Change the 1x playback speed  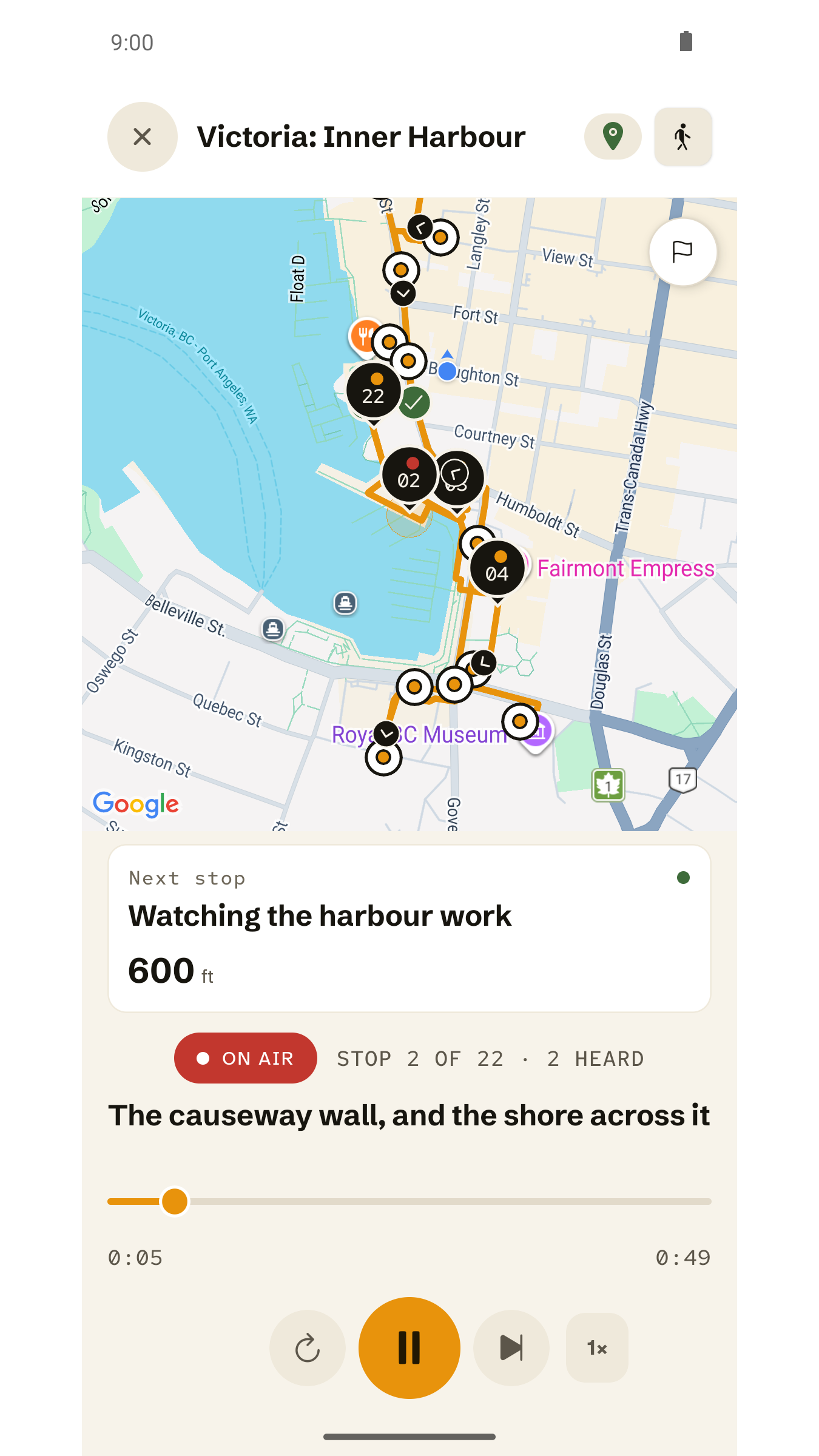tap(597, 1348)
